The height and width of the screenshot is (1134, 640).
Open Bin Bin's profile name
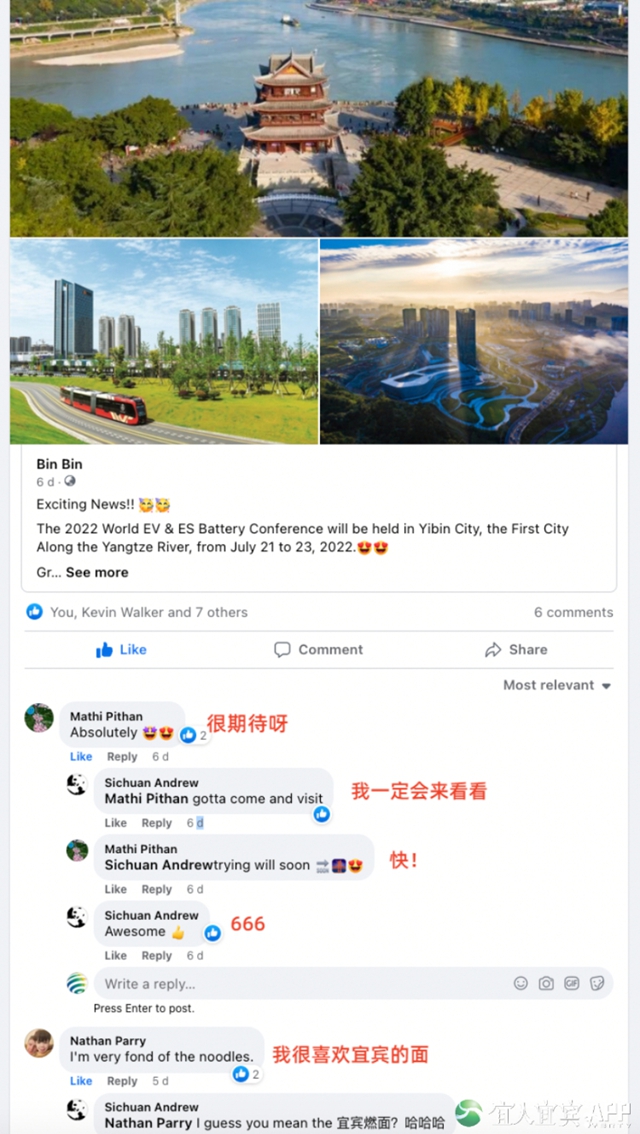coord(59,464)
